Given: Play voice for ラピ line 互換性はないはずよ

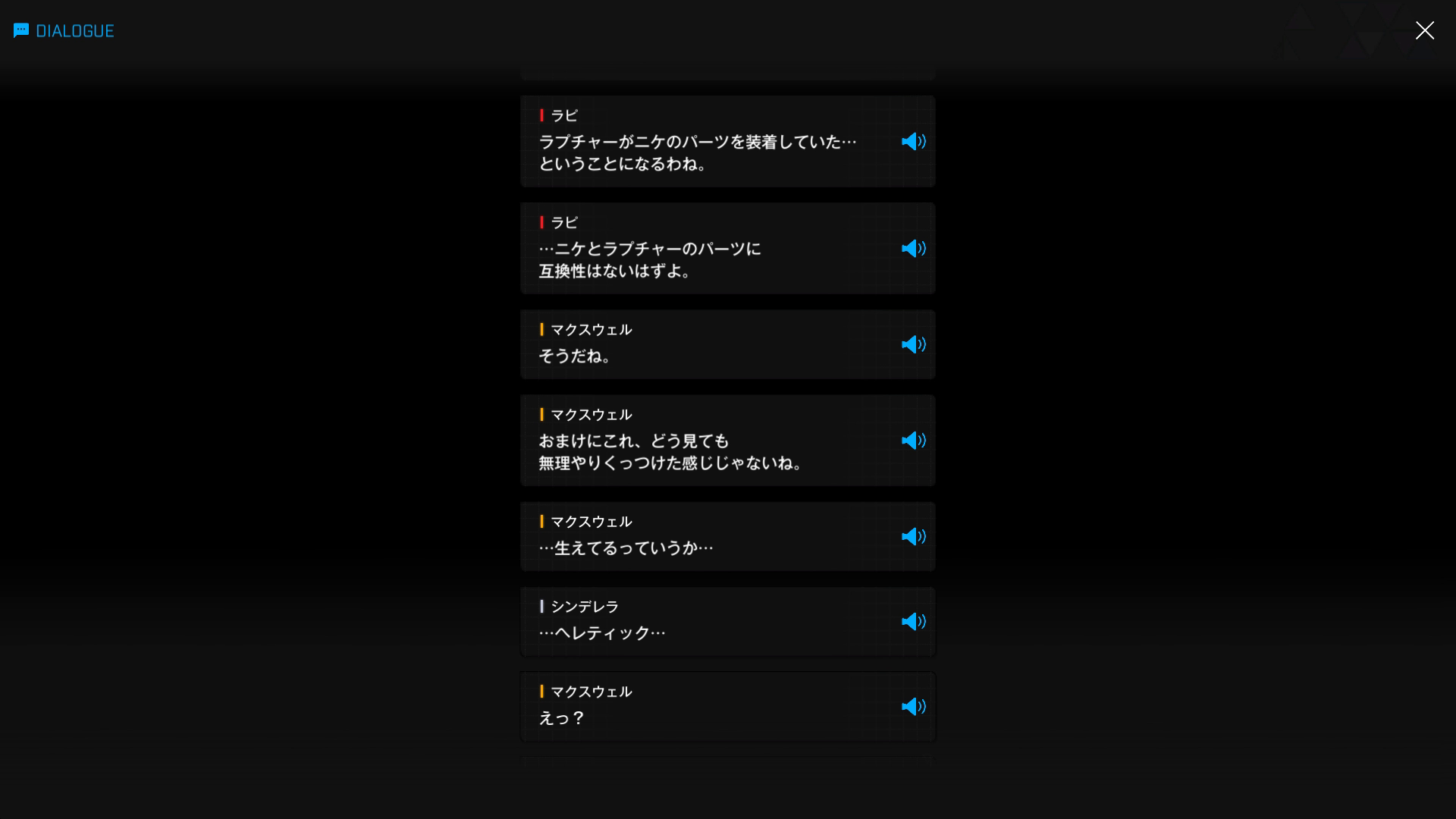Looking at the screenshot, I should (x=913, y=249).
